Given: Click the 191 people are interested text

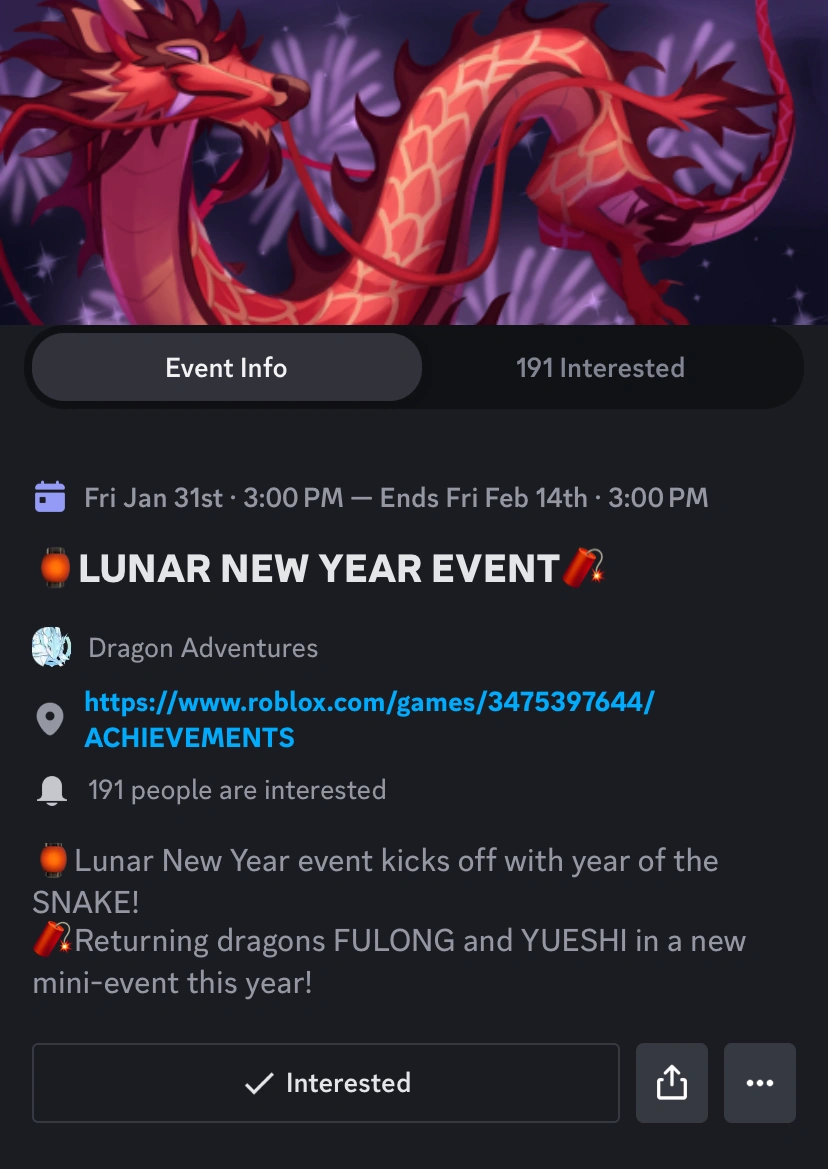Looking at the screenshot, I should [x=235, y=789].
